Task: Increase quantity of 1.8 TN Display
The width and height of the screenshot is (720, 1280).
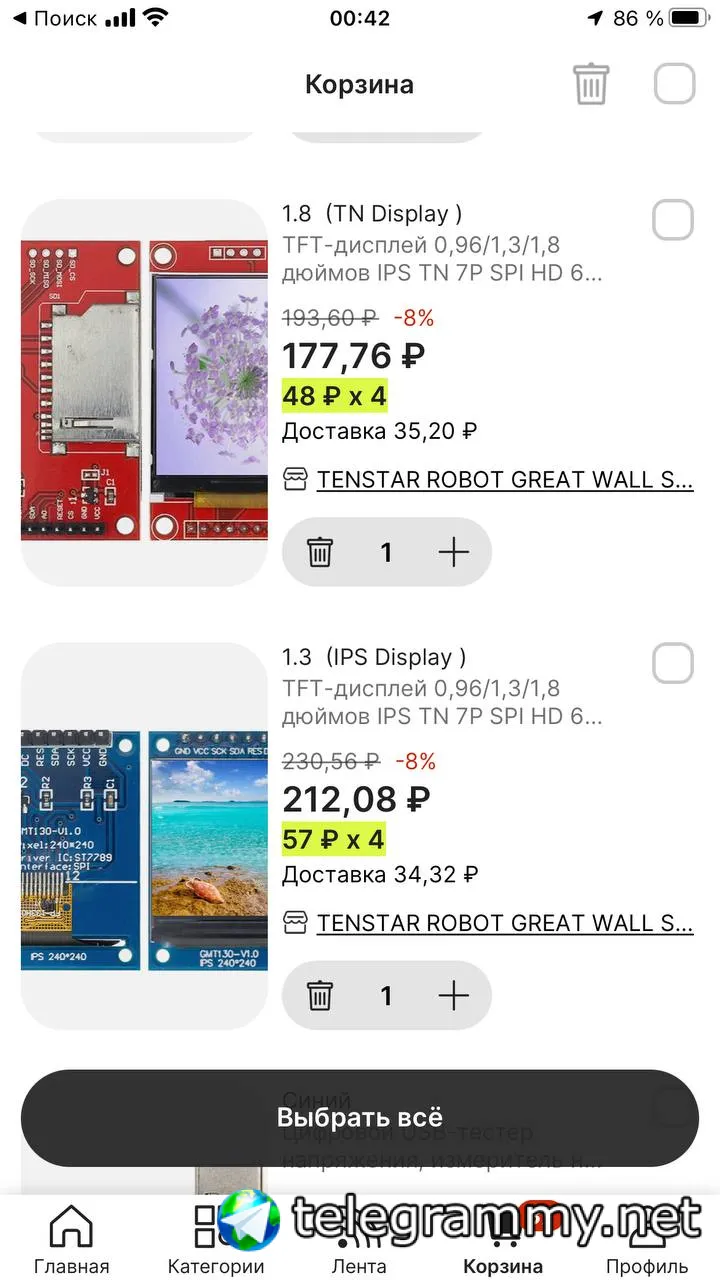Action: click(454, 552)
